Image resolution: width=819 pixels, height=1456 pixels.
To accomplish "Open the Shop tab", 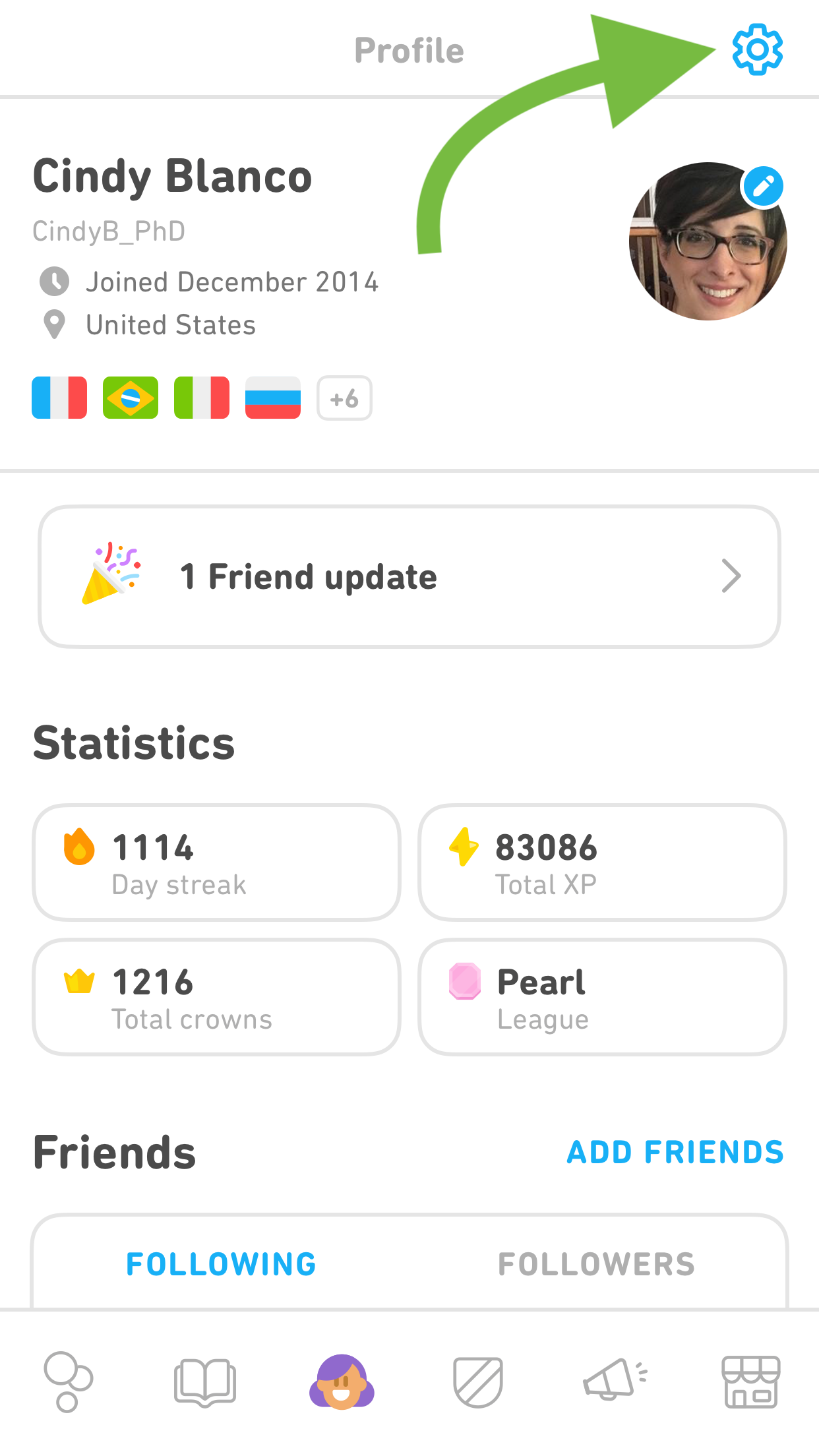I will click(x=751, y=1382).
